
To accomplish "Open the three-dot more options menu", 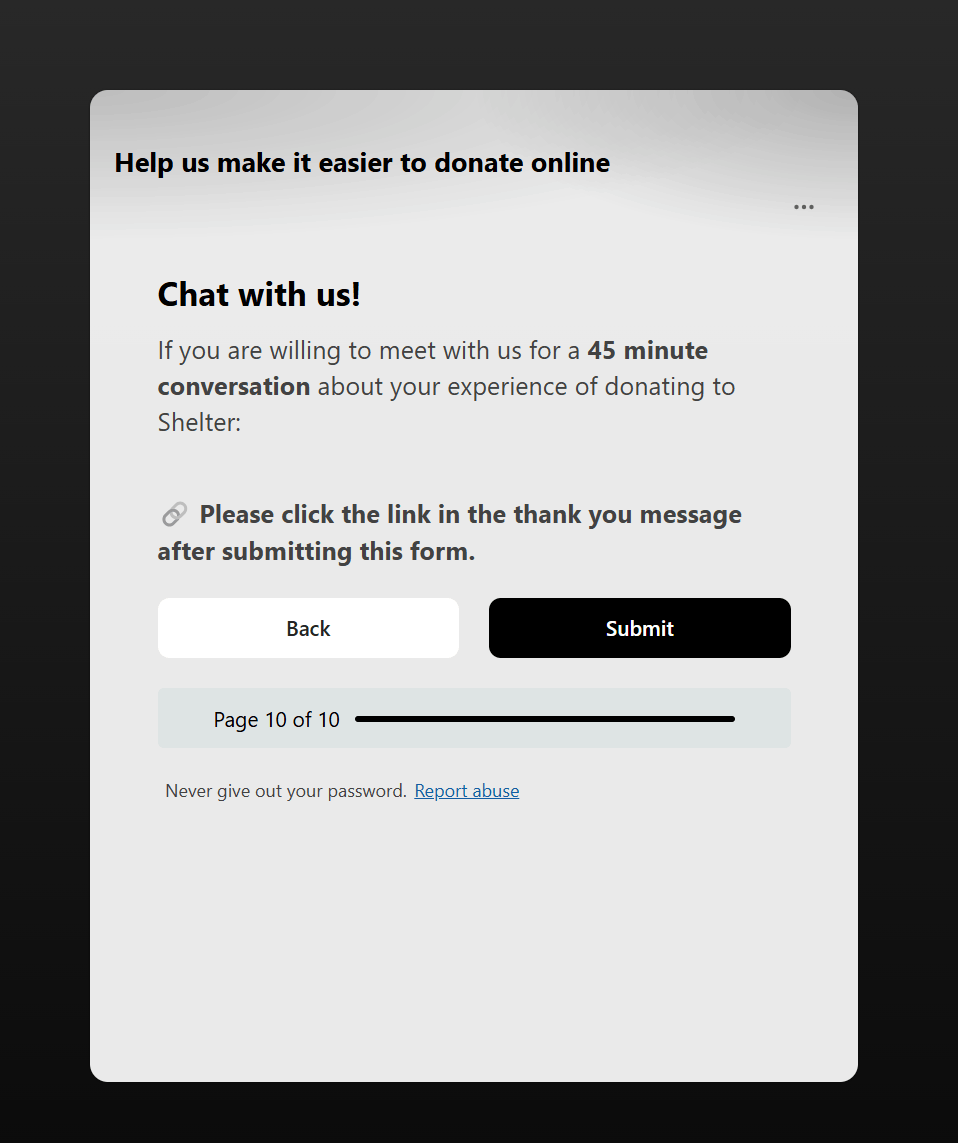I will click(x=803, y=207).
